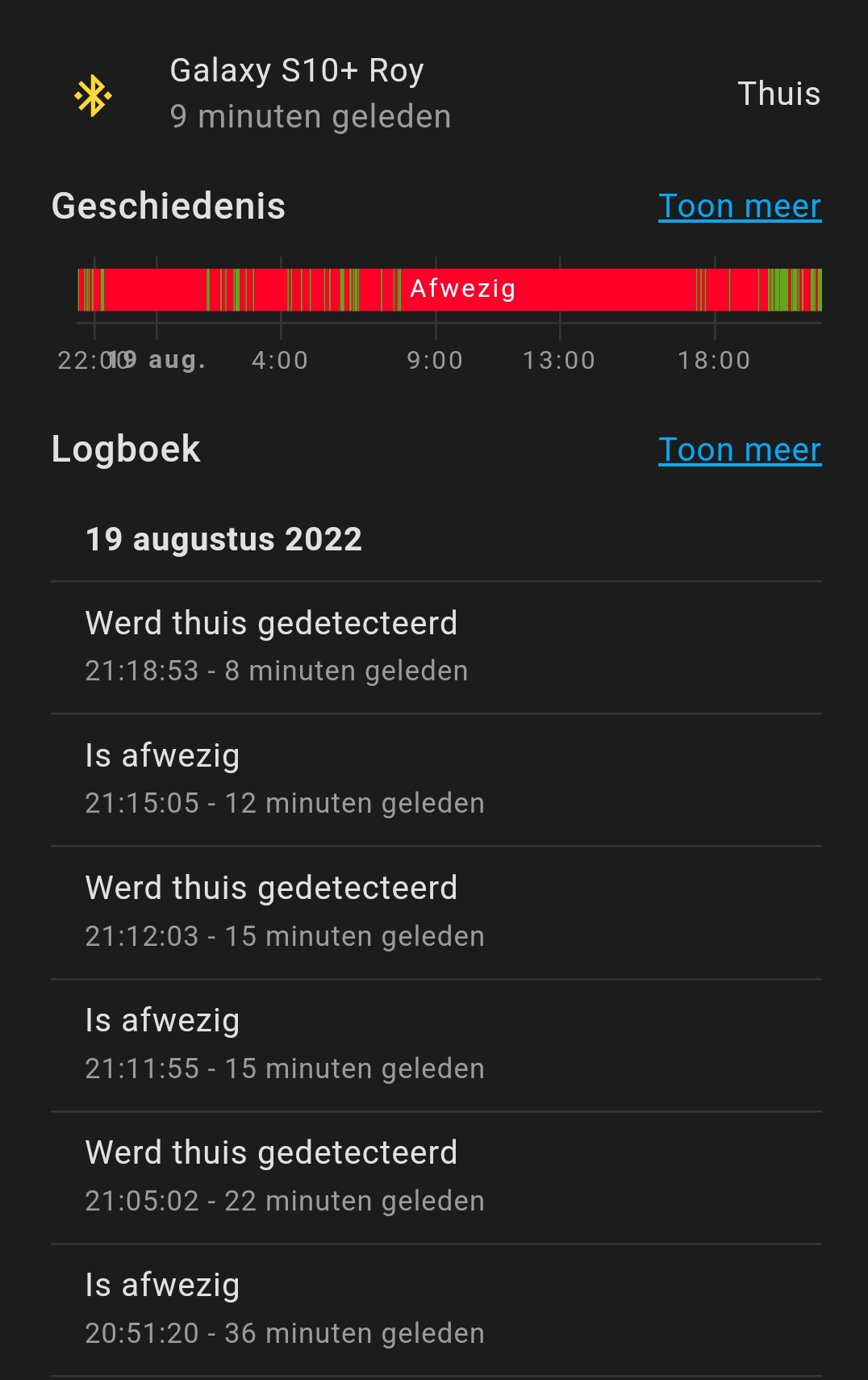
Task: Click the 9 minuten geleden subtitle
Action: (311, 116)
